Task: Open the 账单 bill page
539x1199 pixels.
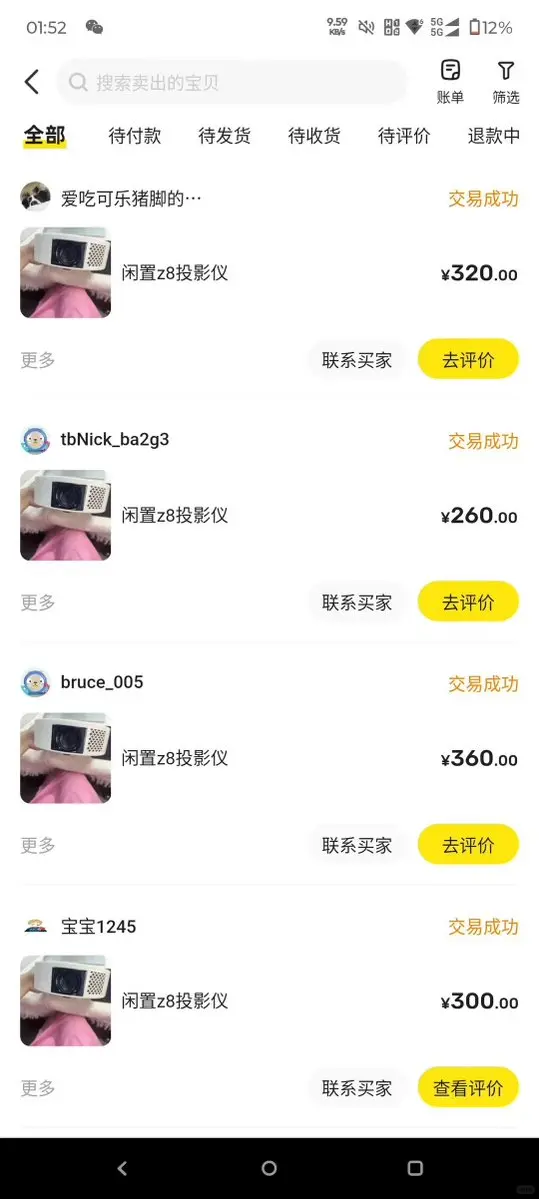Action: 450,82
